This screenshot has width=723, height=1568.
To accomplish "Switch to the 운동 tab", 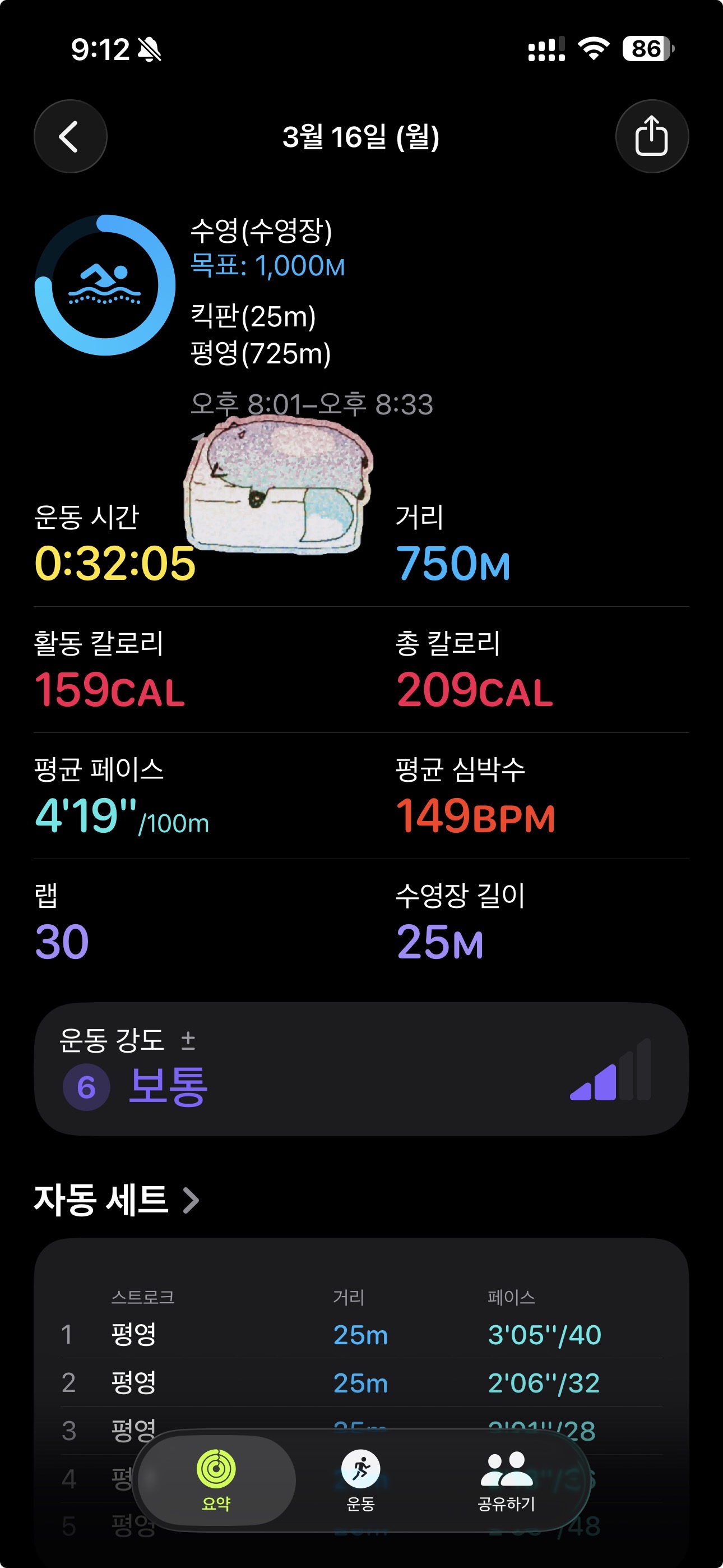I will click(x=360, y=1481).
